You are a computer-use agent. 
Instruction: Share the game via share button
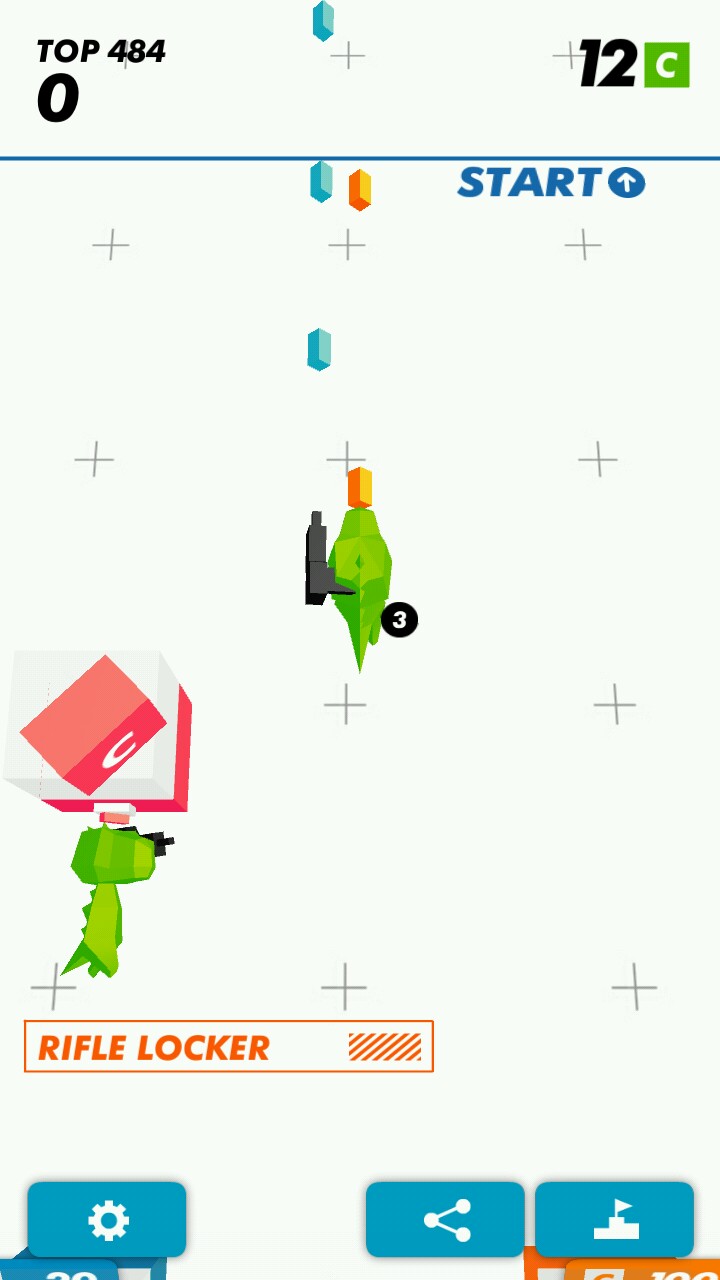(x=445, y=1219)
